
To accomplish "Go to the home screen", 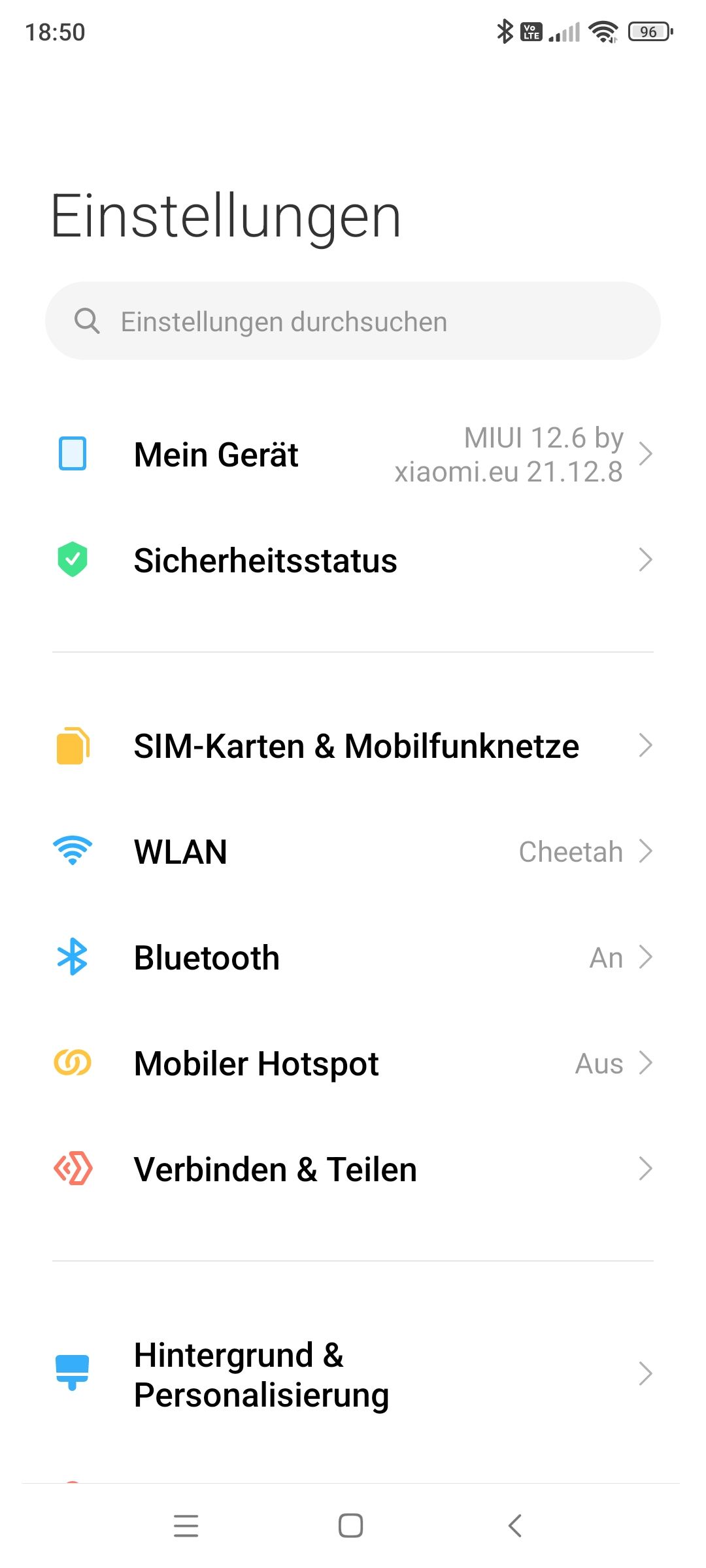I will point(351,1526).
